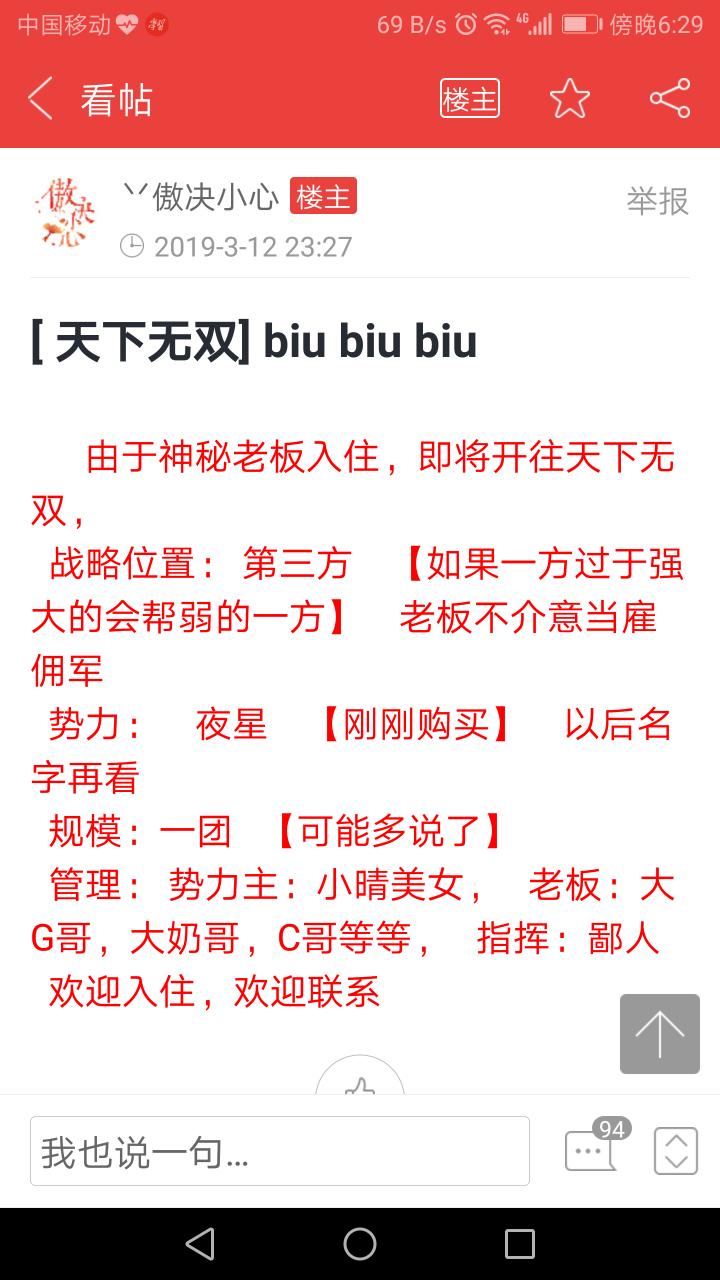Screen dimensions: 720x1280
Task: Open the 94 comments
Action: click(x=591, y=1150)
